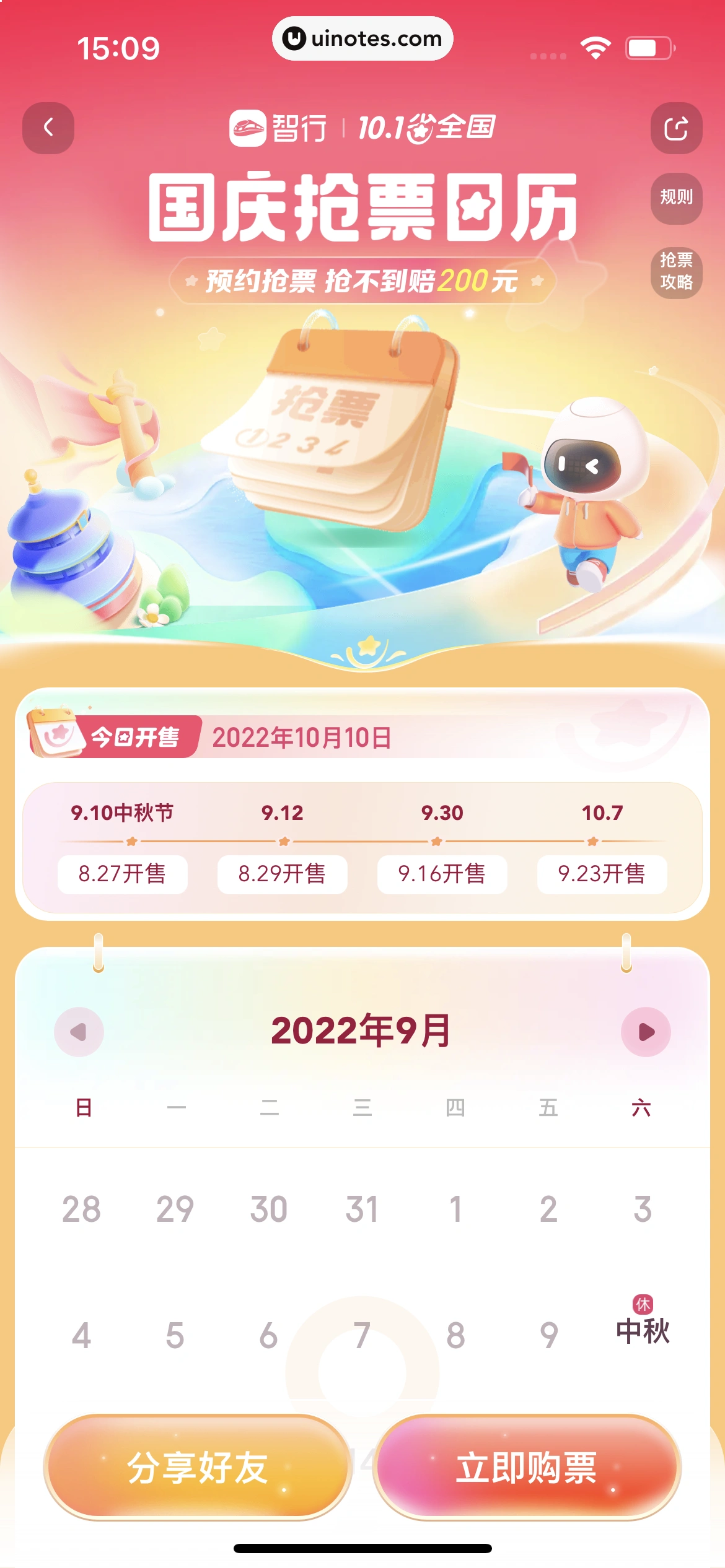This screenshot has width=725, height=1568.
Task: Select September 9 in the calendar
Action: (549, 1335)
